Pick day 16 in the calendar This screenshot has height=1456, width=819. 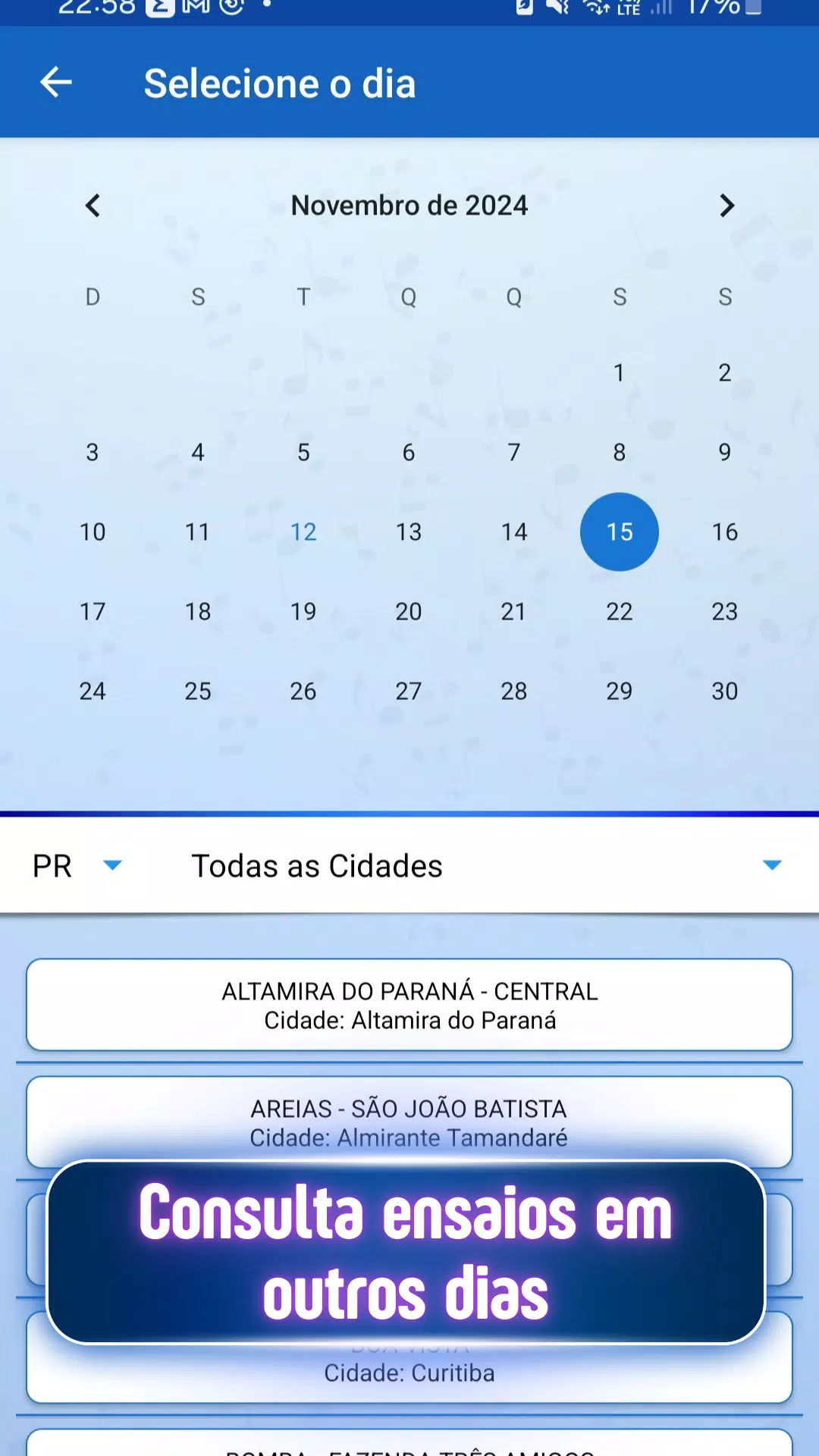click(725, 532)
